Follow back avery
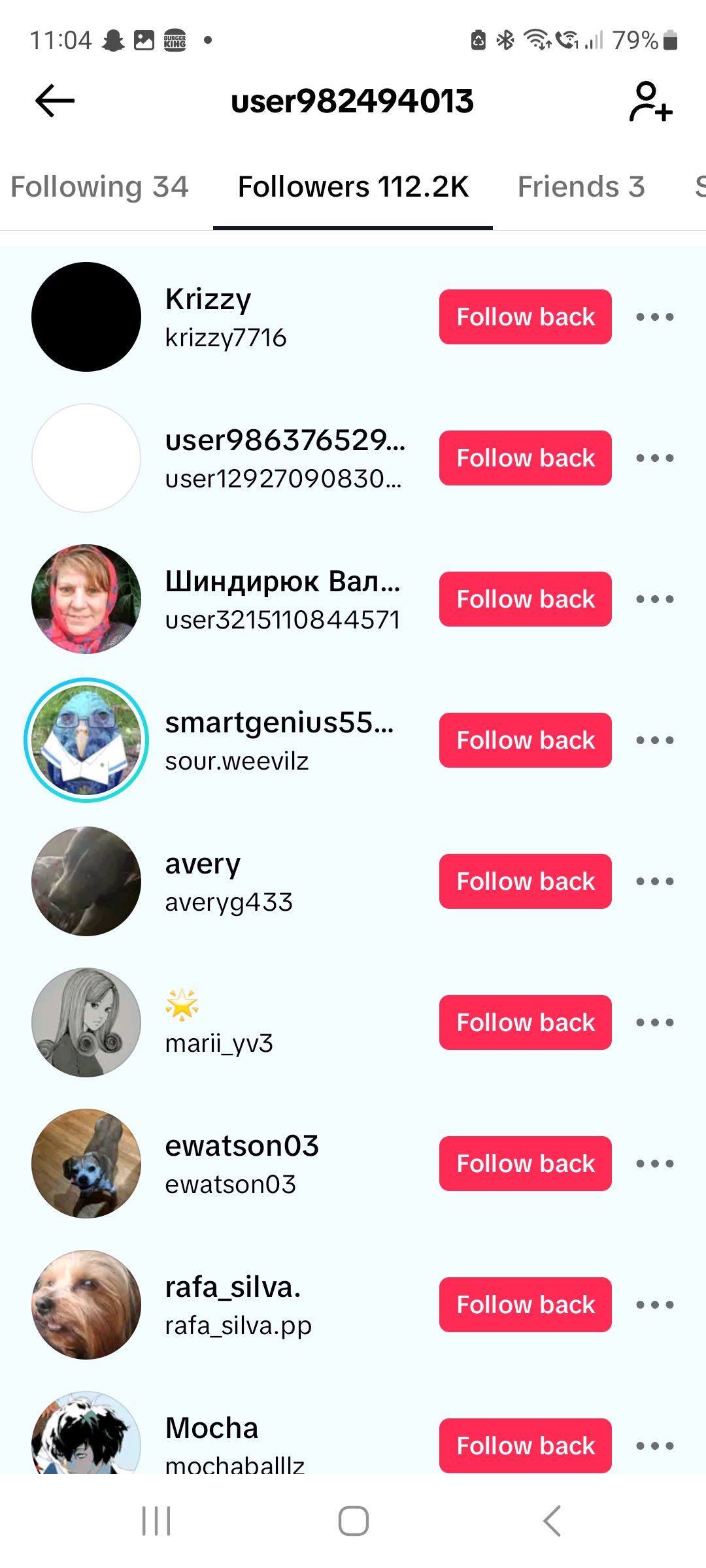 coord(525,881)
